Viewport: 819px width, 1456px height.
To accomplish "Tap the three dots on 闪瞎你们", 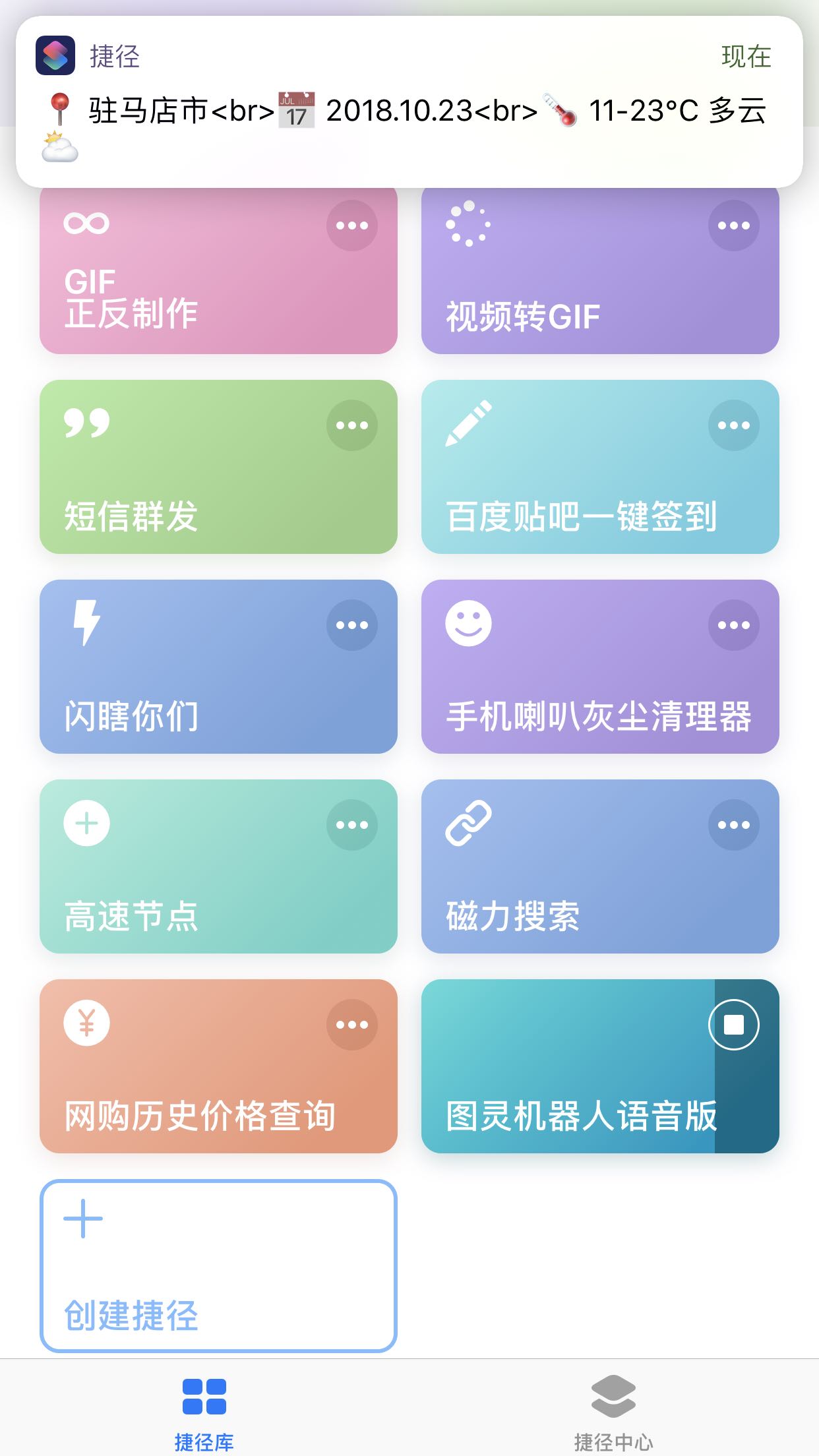I will pos(352,625).
